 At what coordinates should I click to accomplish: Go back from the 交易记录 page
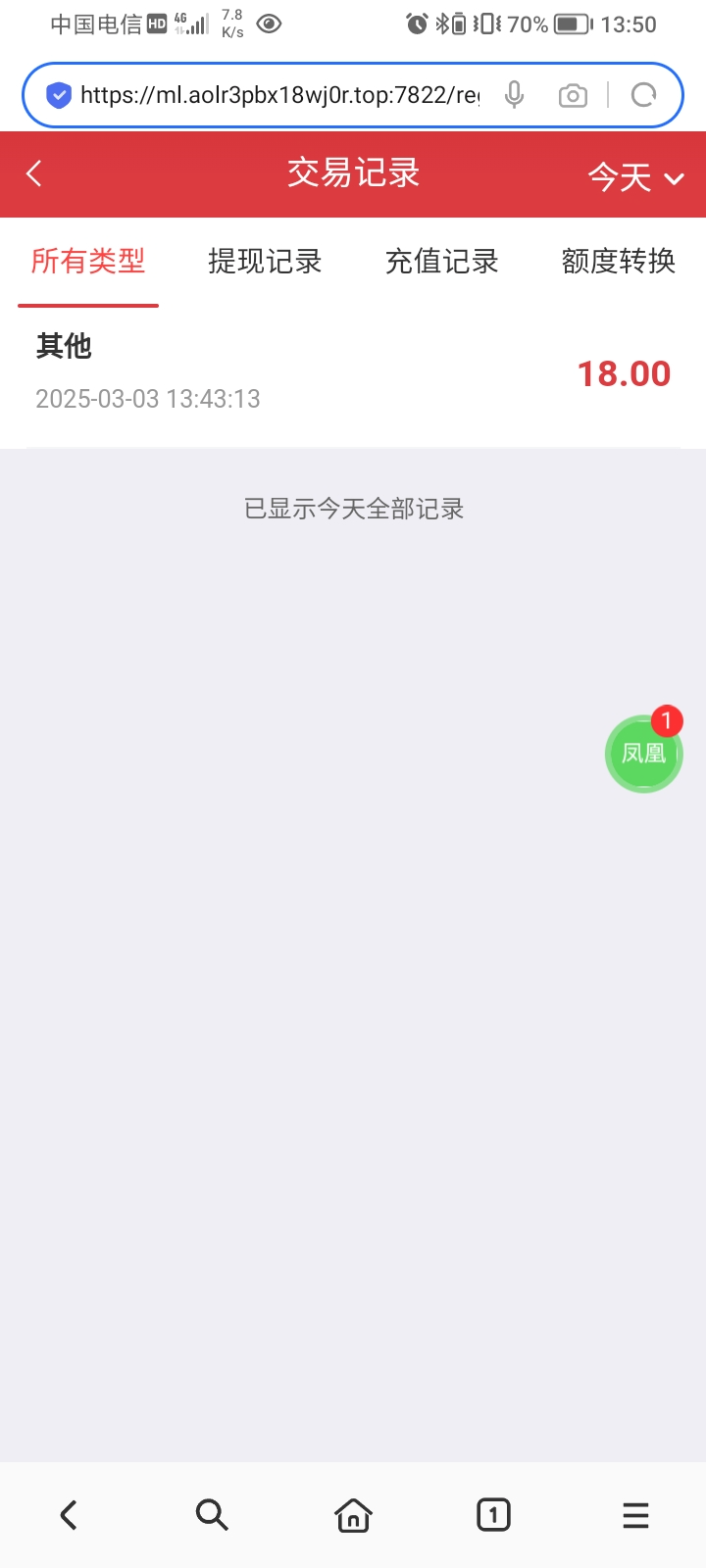[34, 174]
